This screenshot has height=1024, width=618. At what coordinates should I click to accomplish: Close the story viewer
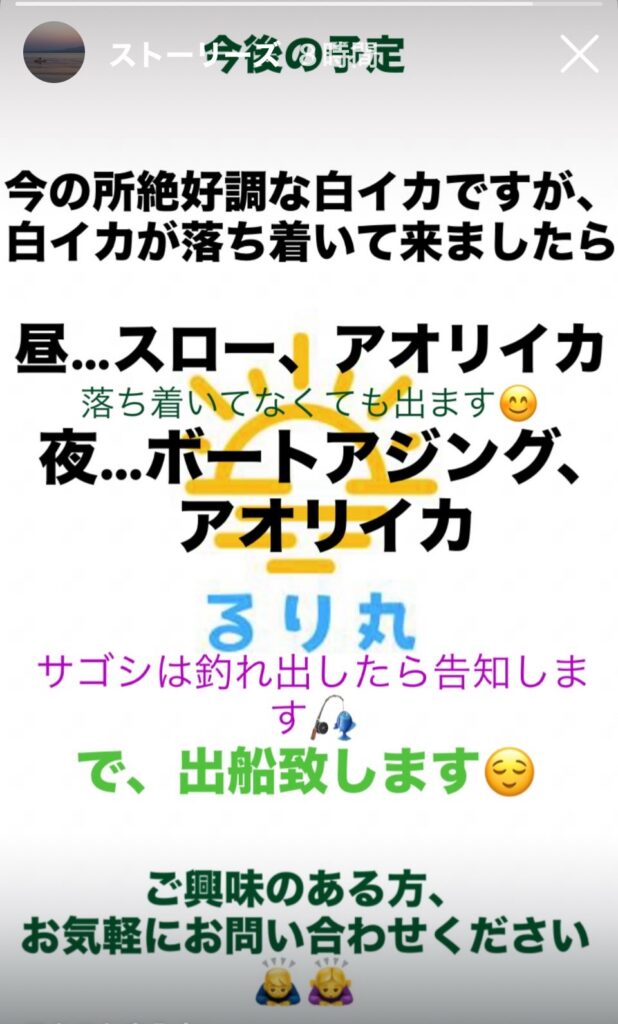579,53
